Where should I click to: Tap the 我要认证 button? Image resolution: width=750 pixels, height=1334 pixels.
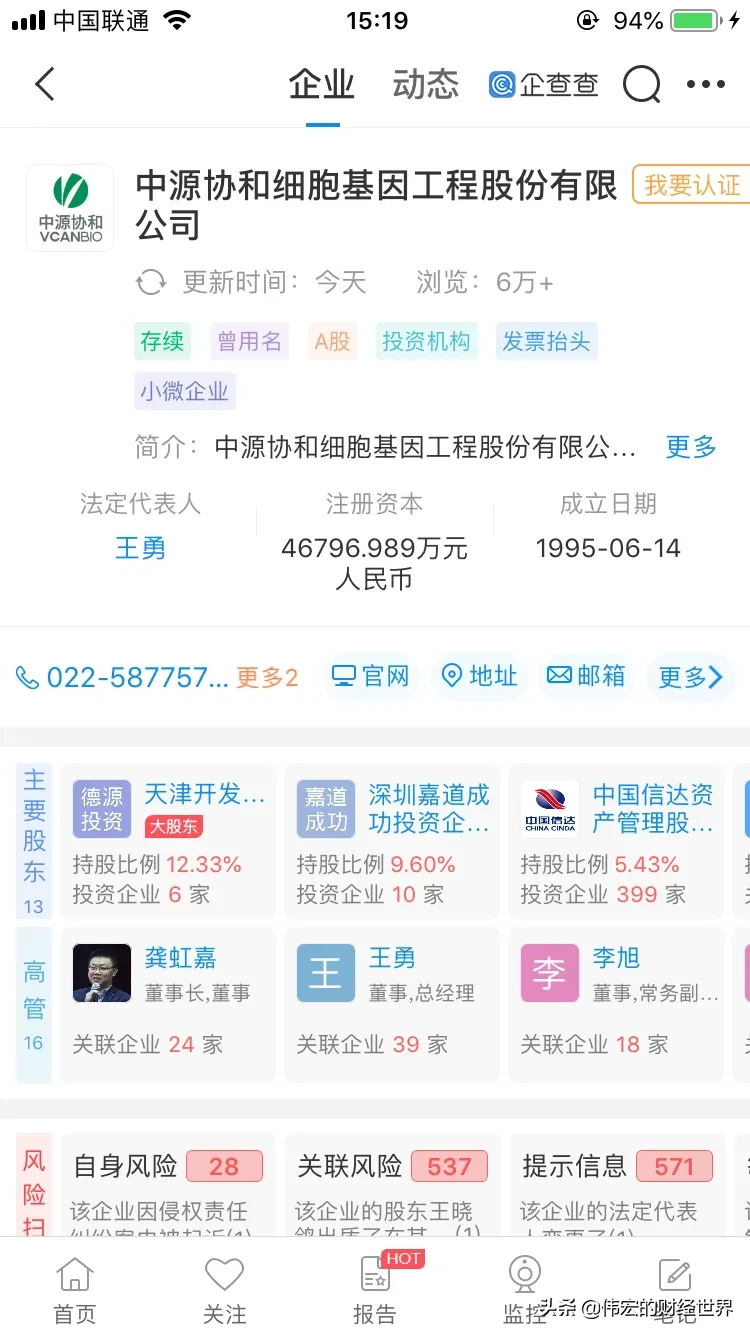click(x=692, y=185)
